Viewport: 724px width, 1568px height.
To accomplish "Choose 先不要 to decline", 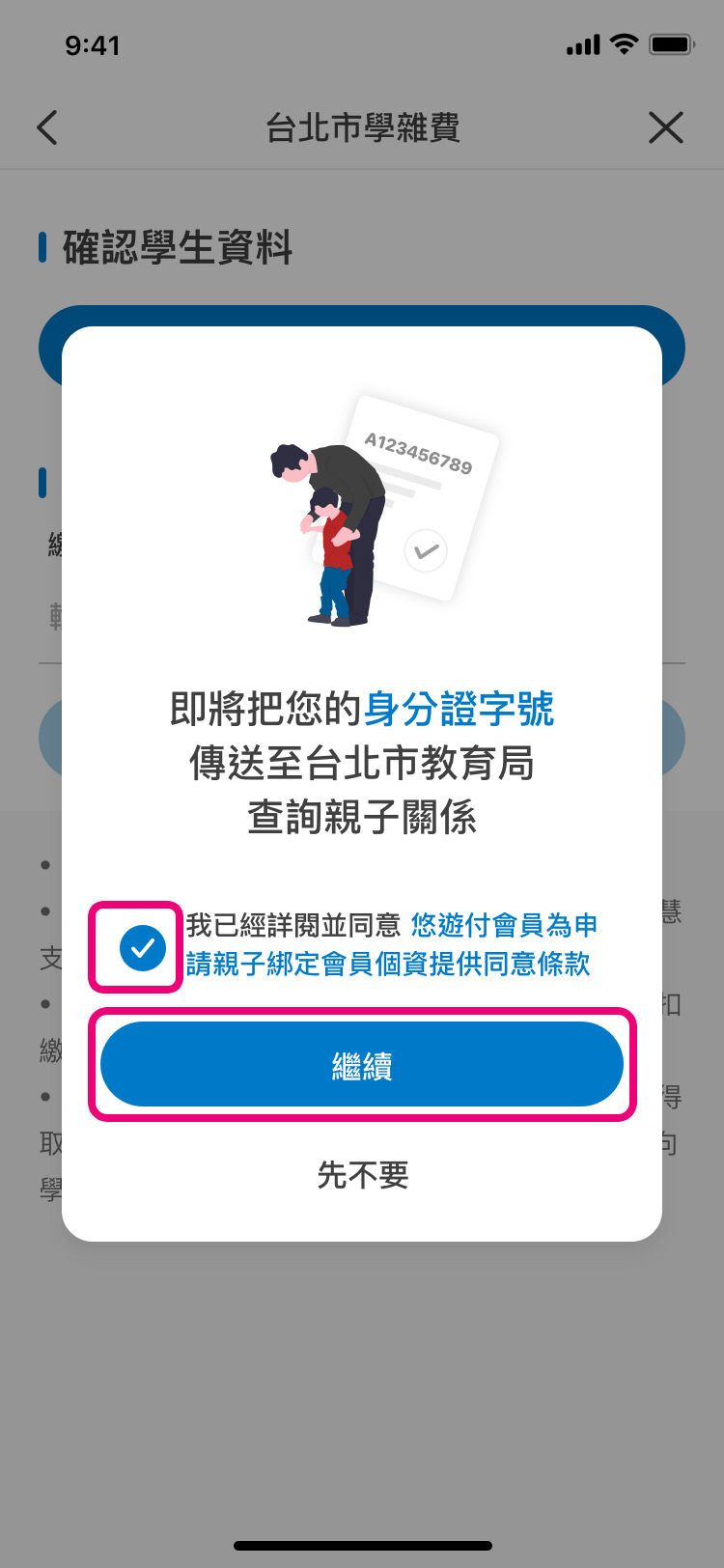I will pyautogui.click(x=362, y=1174).
